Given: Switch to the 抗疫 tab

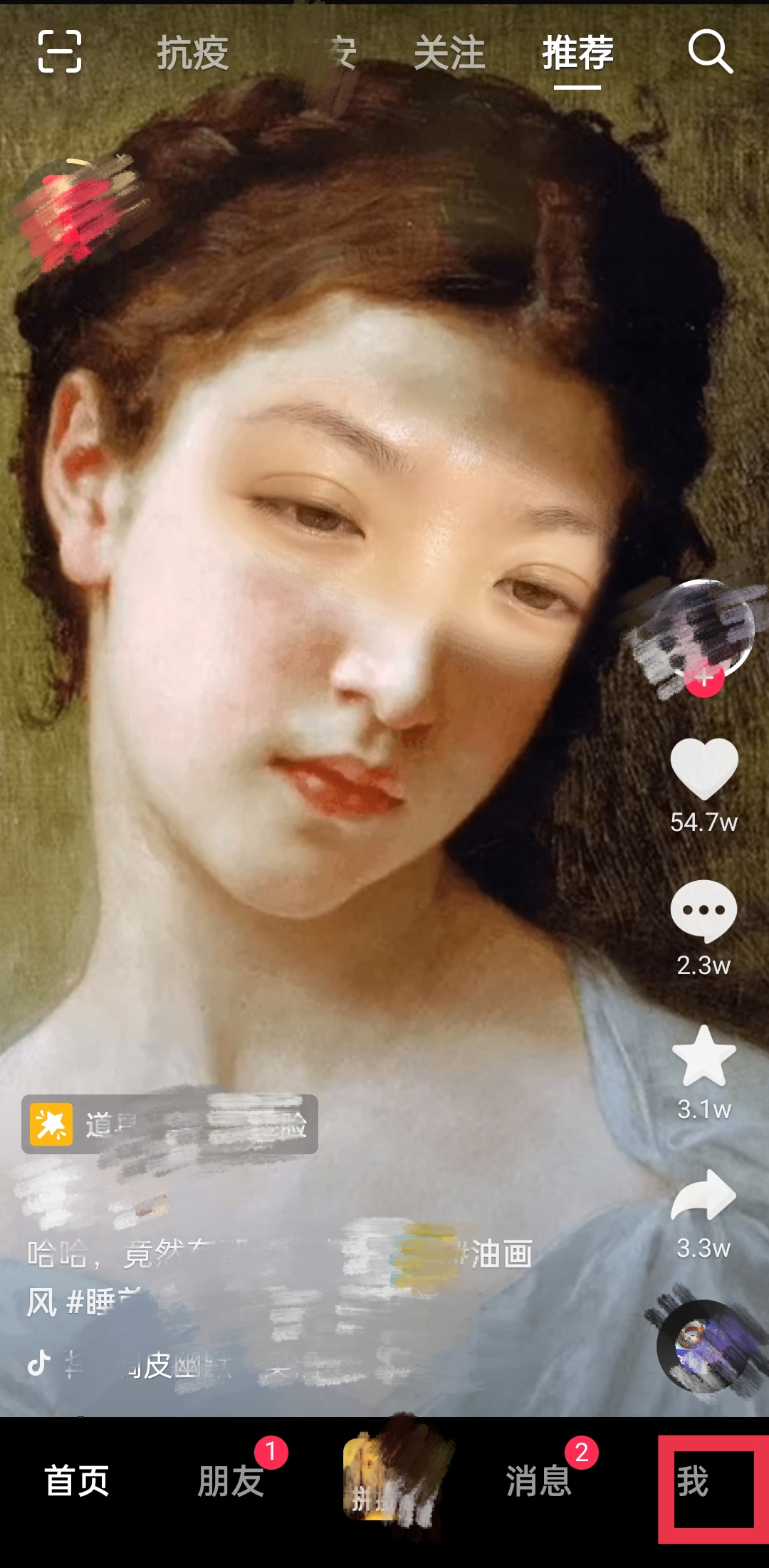Looking at the screenshot, I should coord(192,55).
